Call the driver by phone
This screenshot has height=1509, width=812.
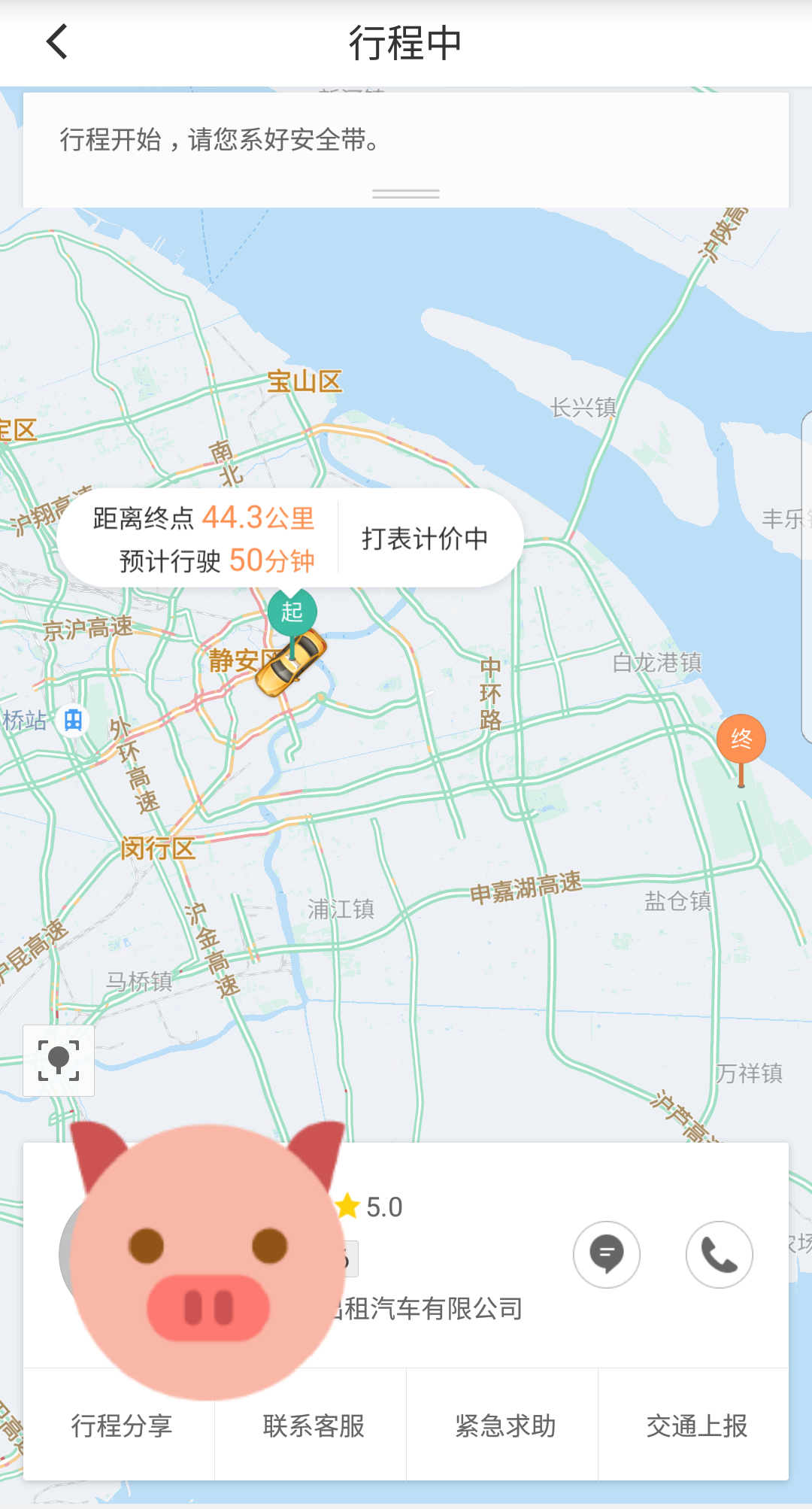point(719,1254)
